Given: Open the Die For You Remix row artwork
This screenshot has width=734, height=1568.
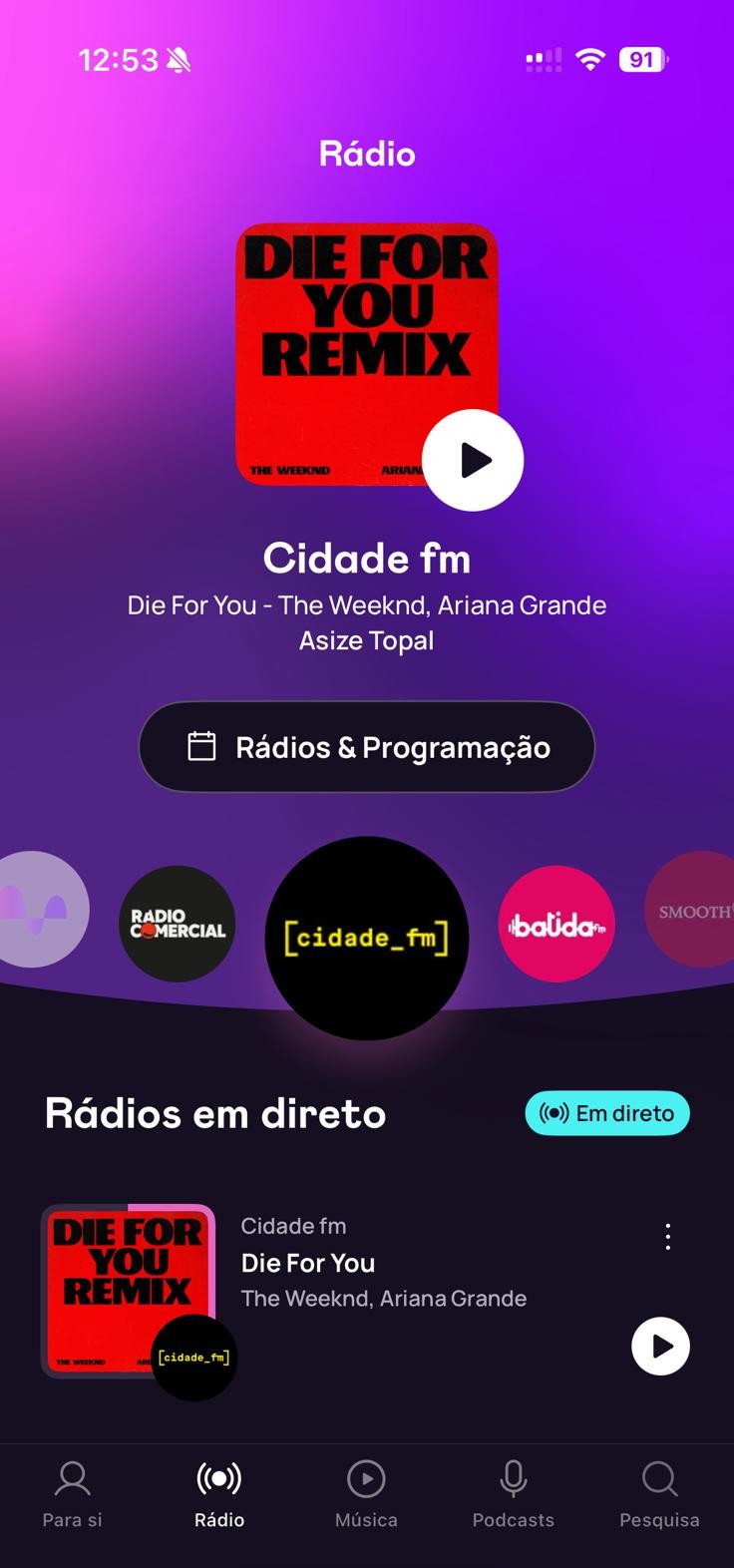Looking at the screenshot, I should tap(127, 1289).
